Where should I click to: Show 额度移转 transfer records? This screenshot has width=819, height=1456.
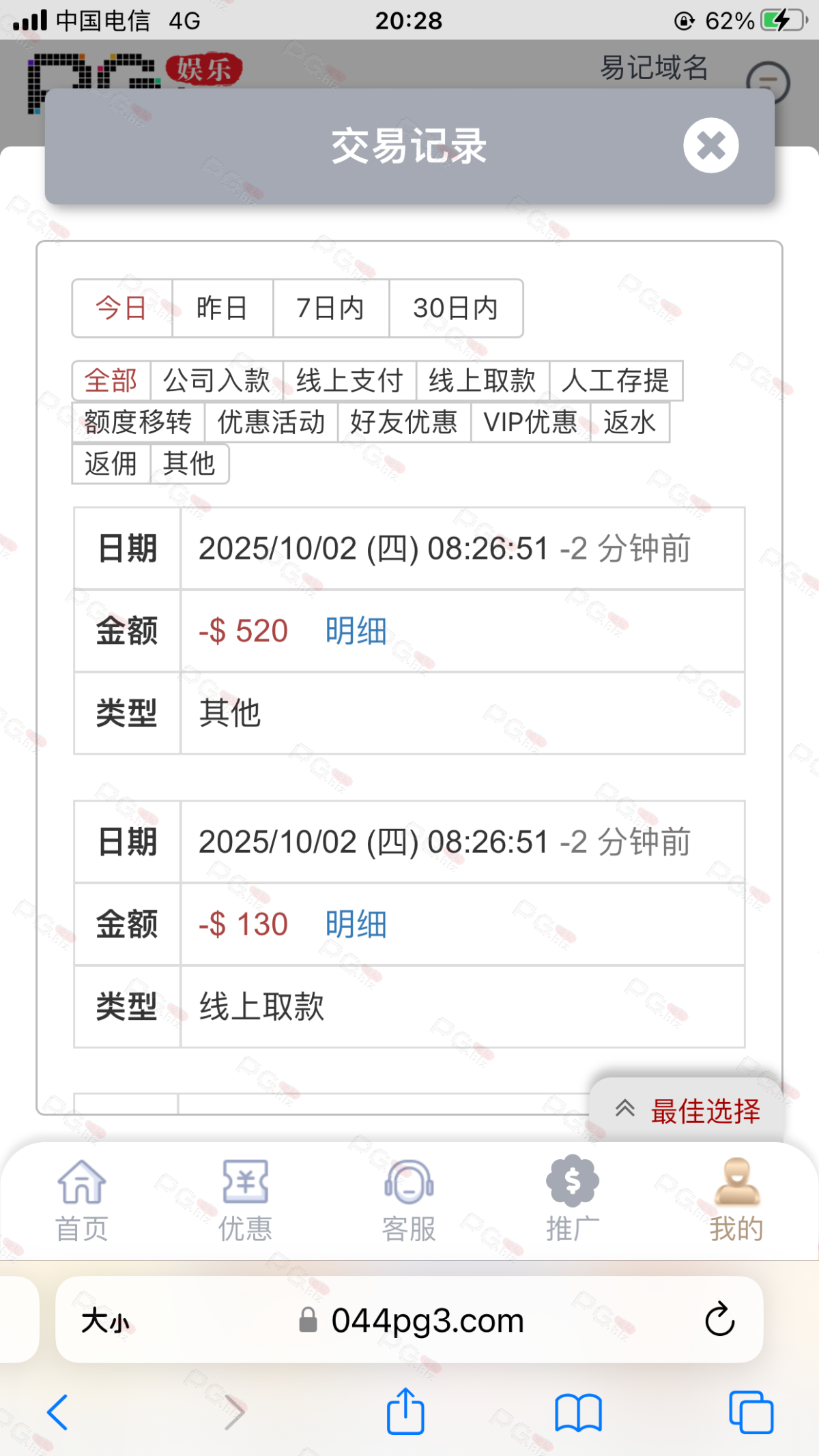tap(138, 422)
